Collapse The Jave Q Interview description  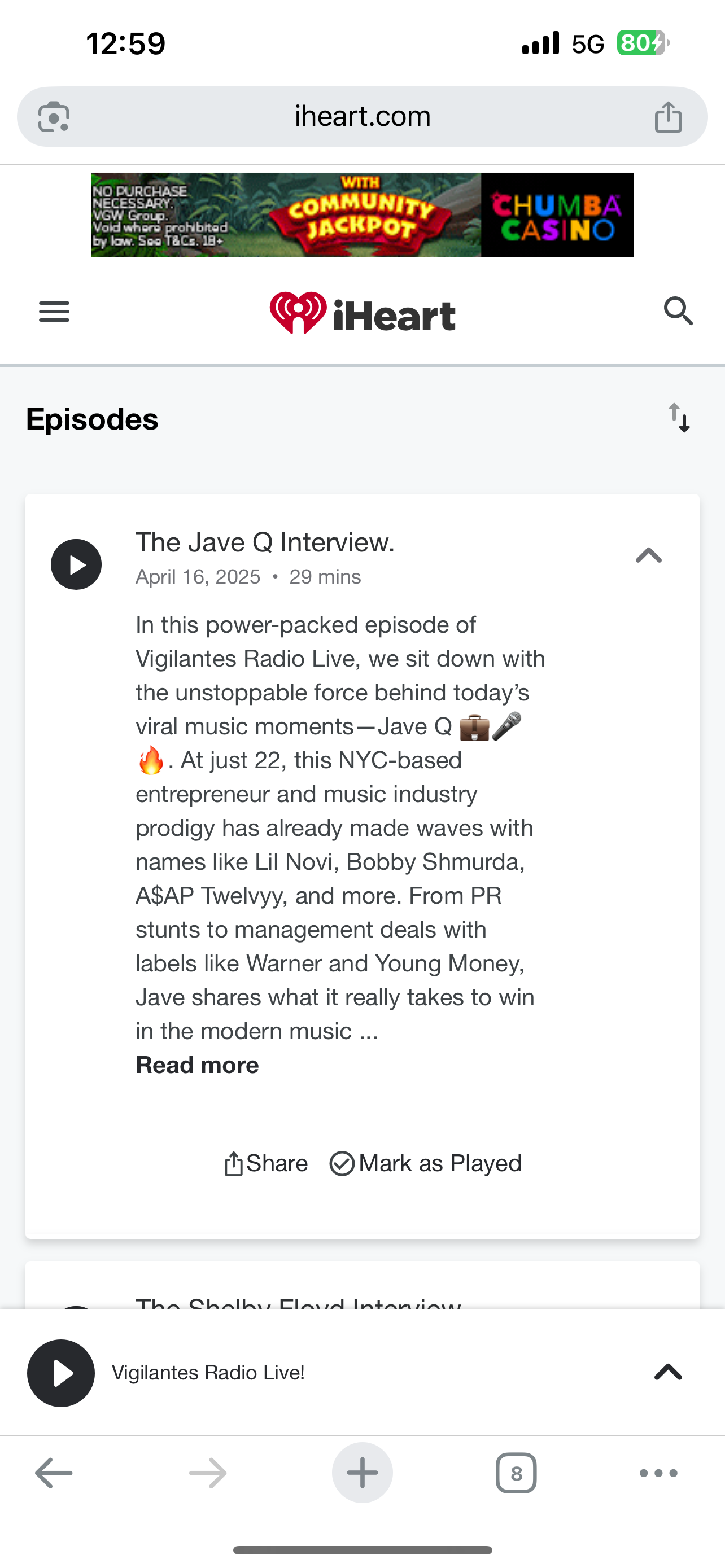648,555
